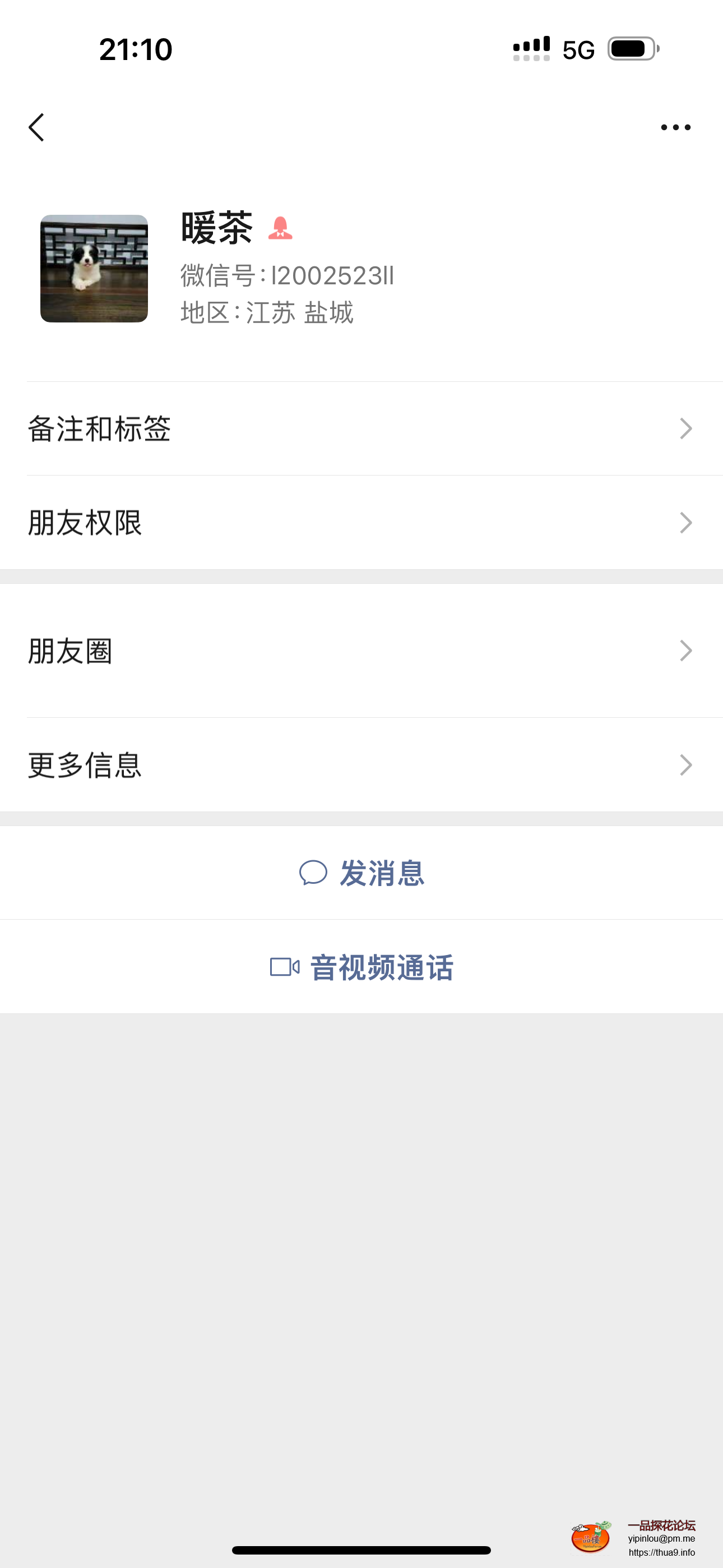Open 更多信息 row
Screen dimensions: 723x1568
361,764
